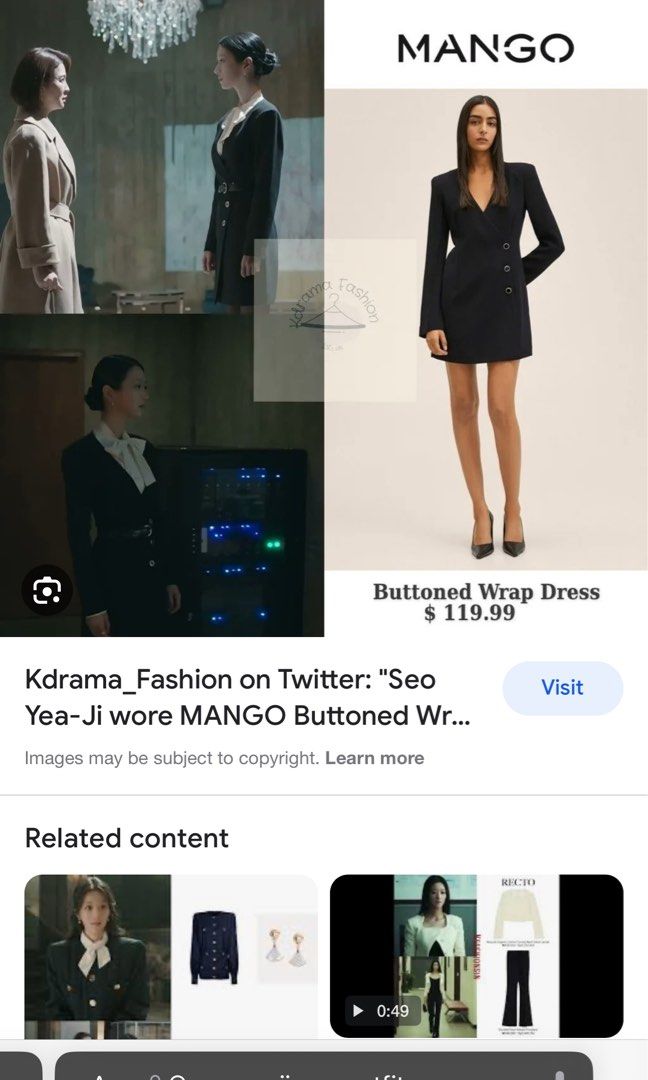Image resolution: width=648 pixels, height=1080 pixels.
Task: Search the image with Google Lens
Action: 47,591
